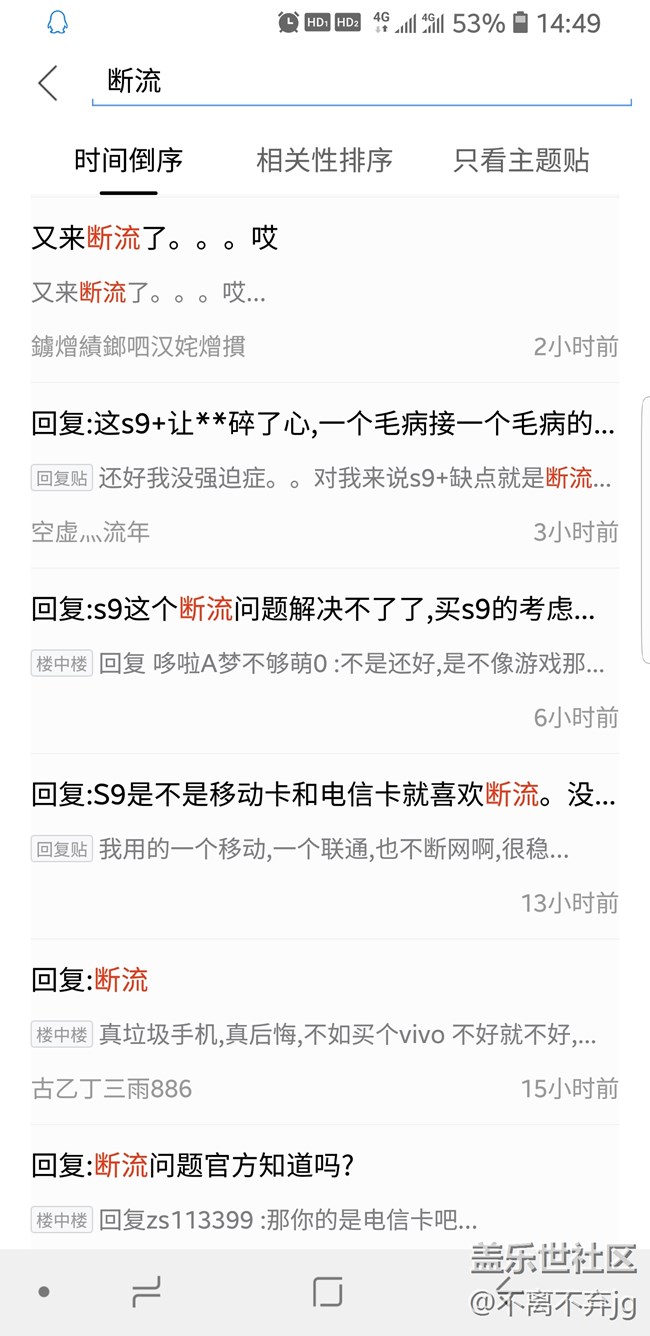The height and width of the screenshot is (1336, 650).
Task: Open recent apps from the navigation bar
Action: pos(146,1292)
